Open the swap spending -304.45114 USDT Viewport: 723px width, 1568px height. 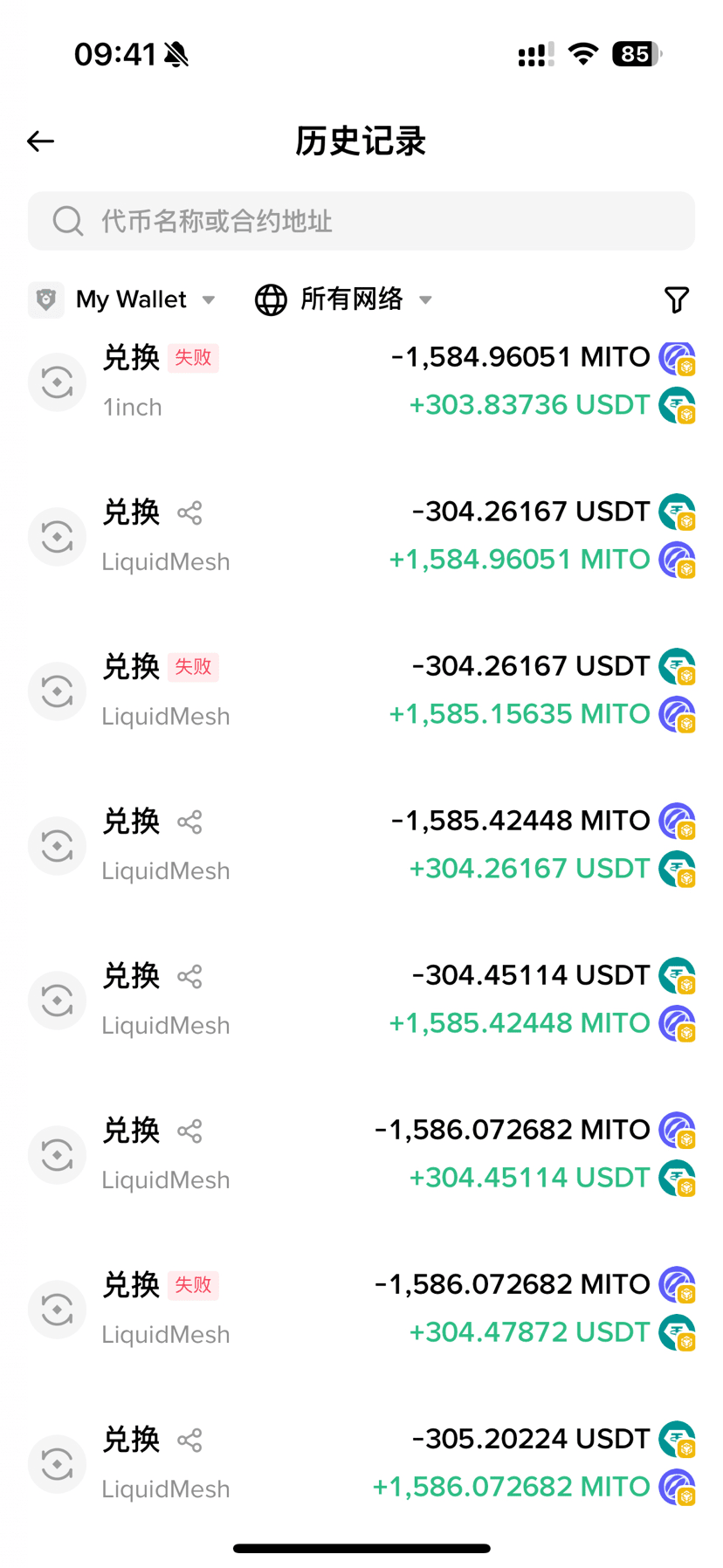pyautogui.click(x=361, y=1000)
